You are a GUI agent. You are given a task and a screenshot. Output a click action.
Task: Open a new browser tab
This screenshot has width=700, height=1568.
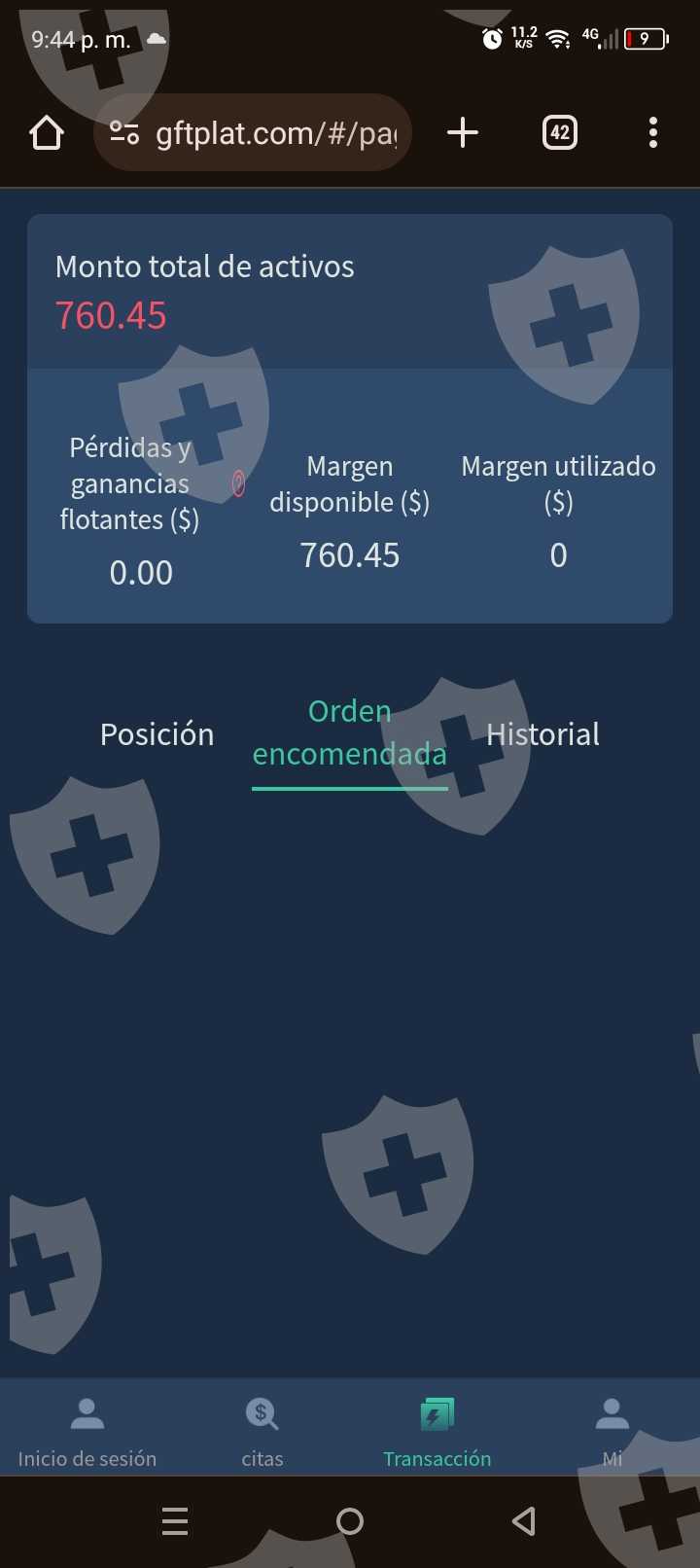463,132
